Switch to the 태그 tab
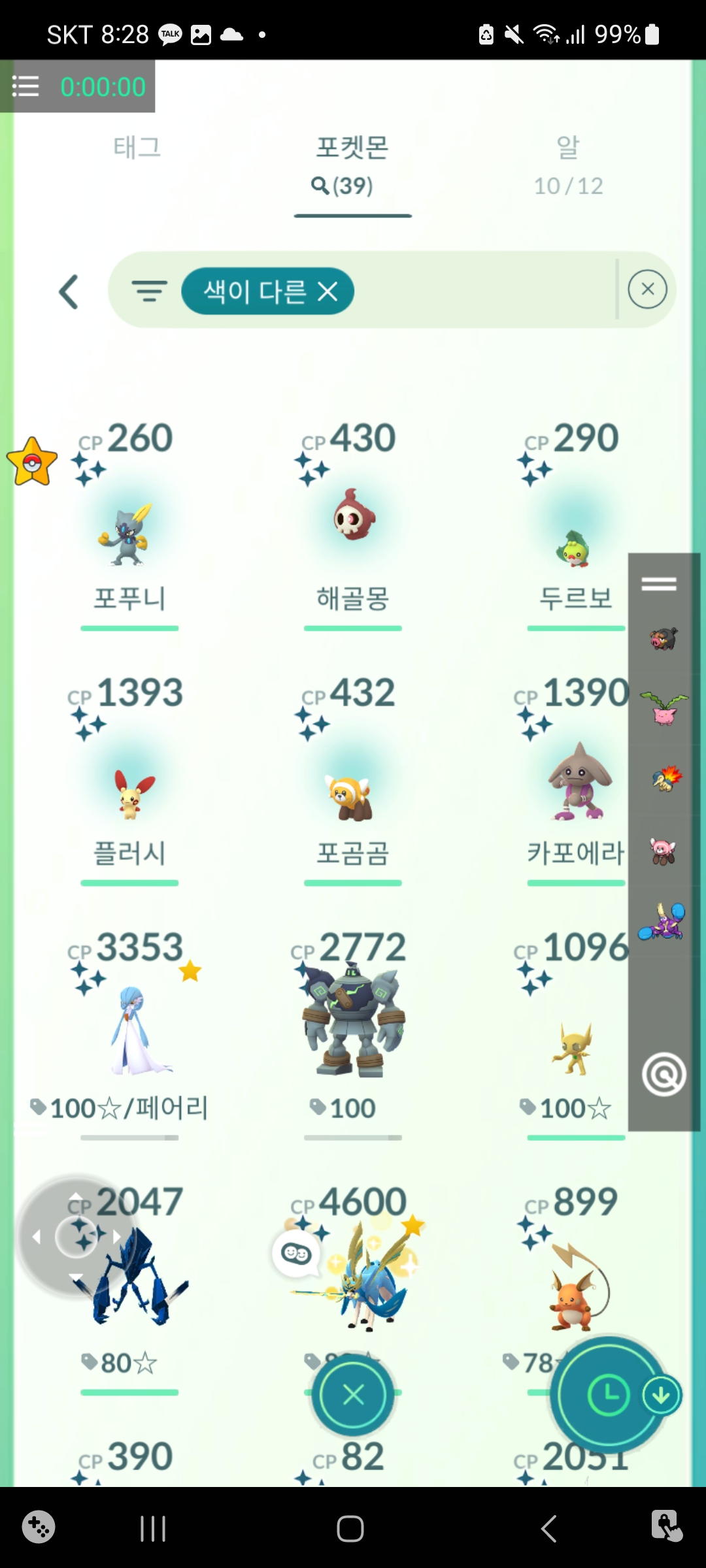The image size is (706, 1568). 137,148
